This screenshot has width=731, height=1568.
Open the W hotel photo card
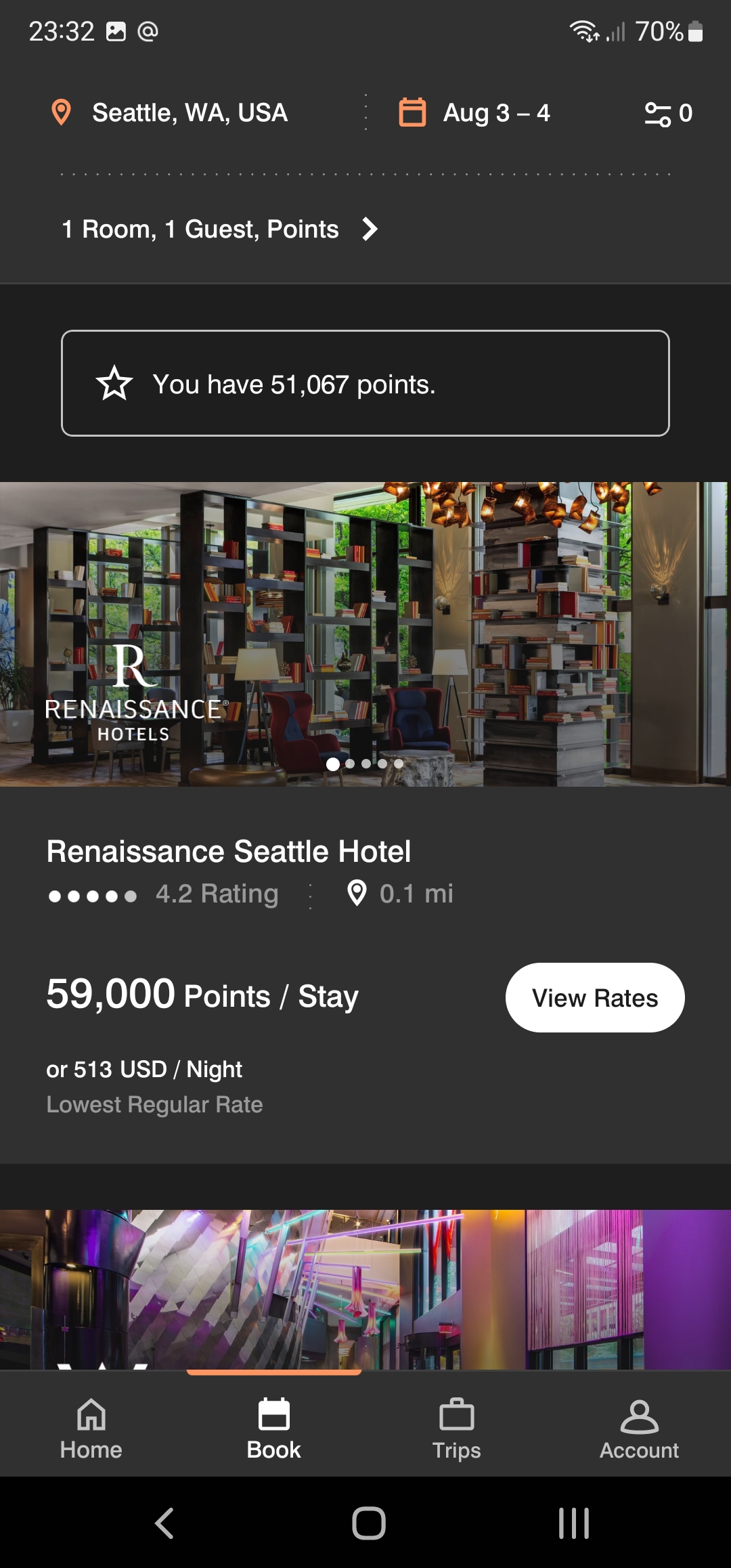click(x=365, y=1289)
